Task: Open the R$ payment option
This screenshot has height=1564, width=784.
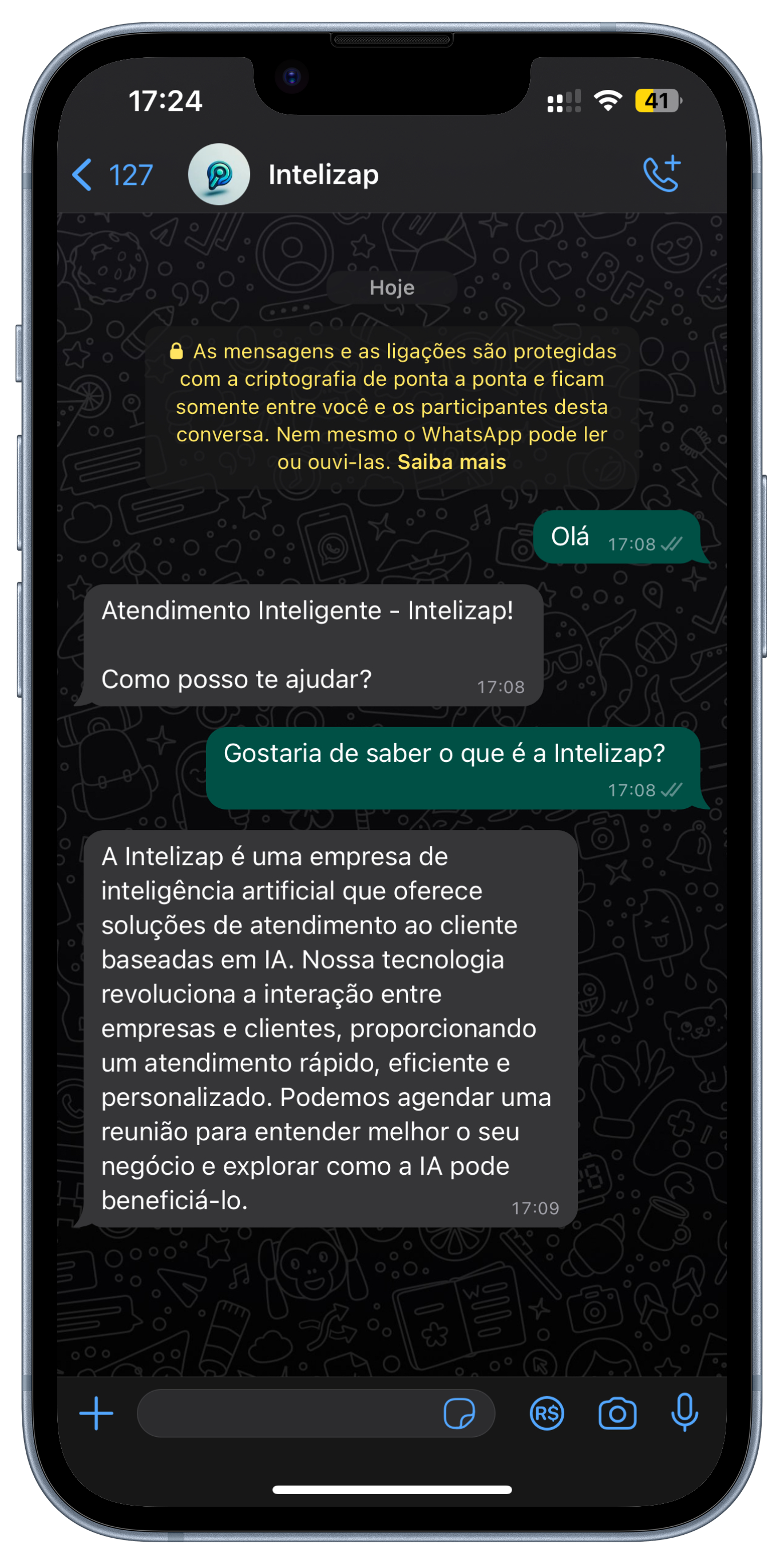Action: [547, 1413]
